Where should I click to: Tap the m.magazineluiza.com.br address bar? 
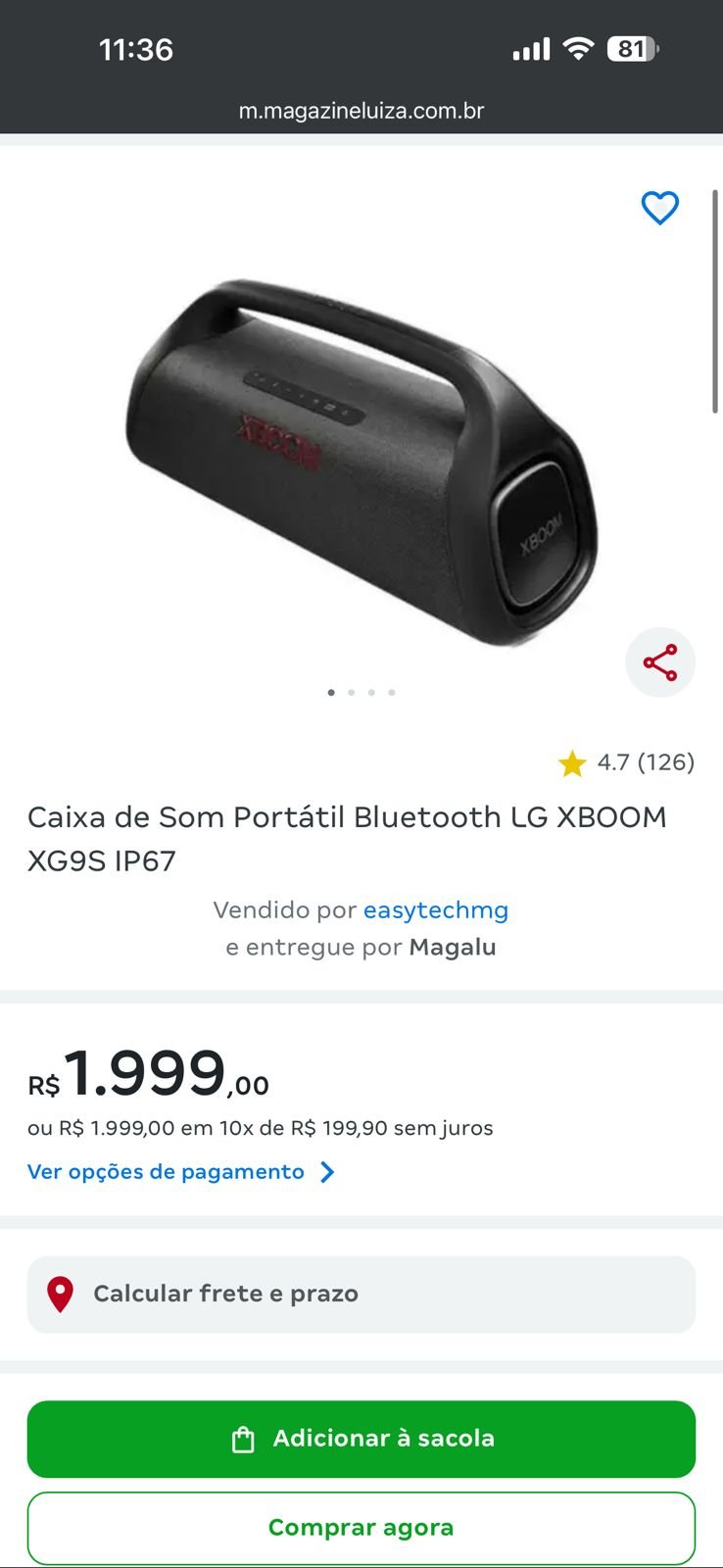[361, 111]
